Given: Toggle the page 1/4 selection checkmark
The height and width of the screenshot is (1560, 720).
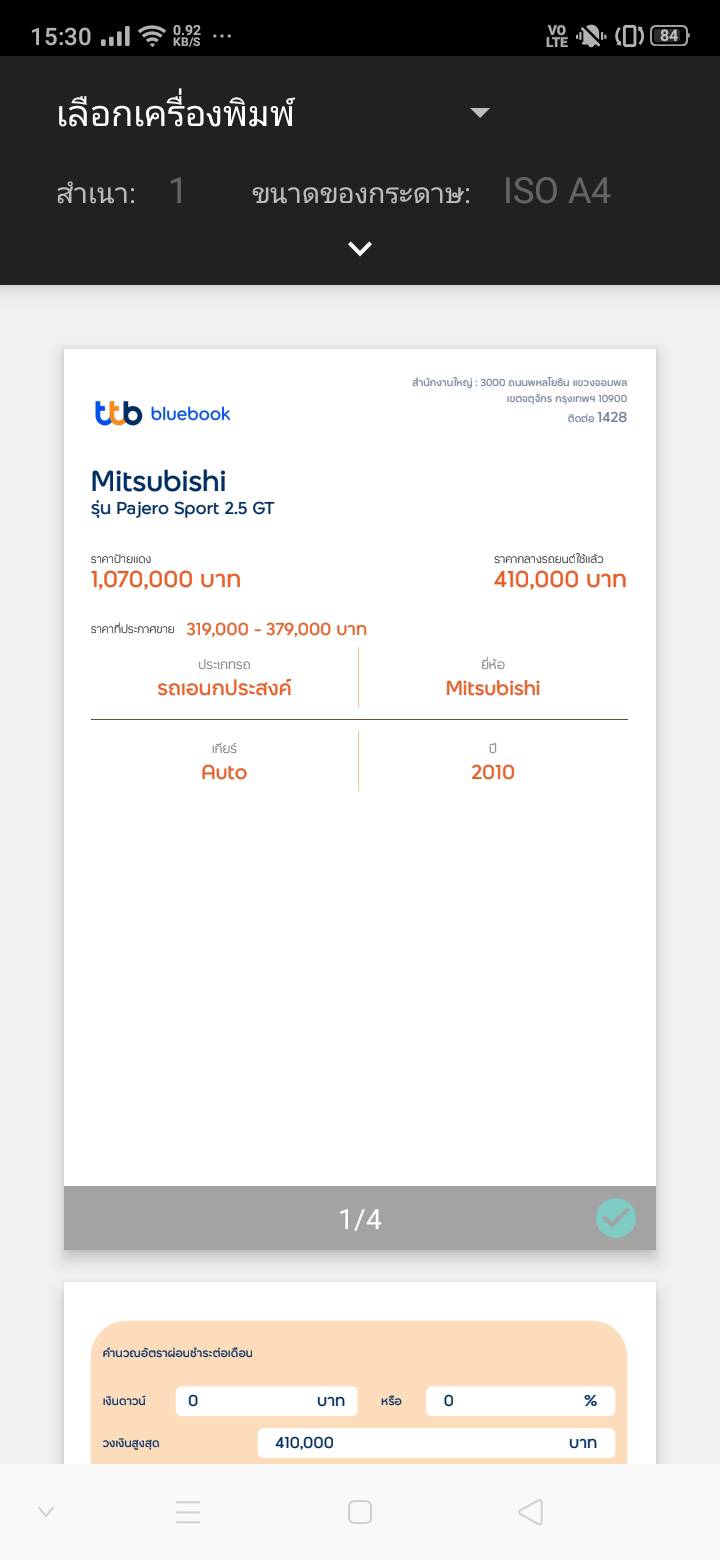Looking at the screenshot, I should [616, 1218].
